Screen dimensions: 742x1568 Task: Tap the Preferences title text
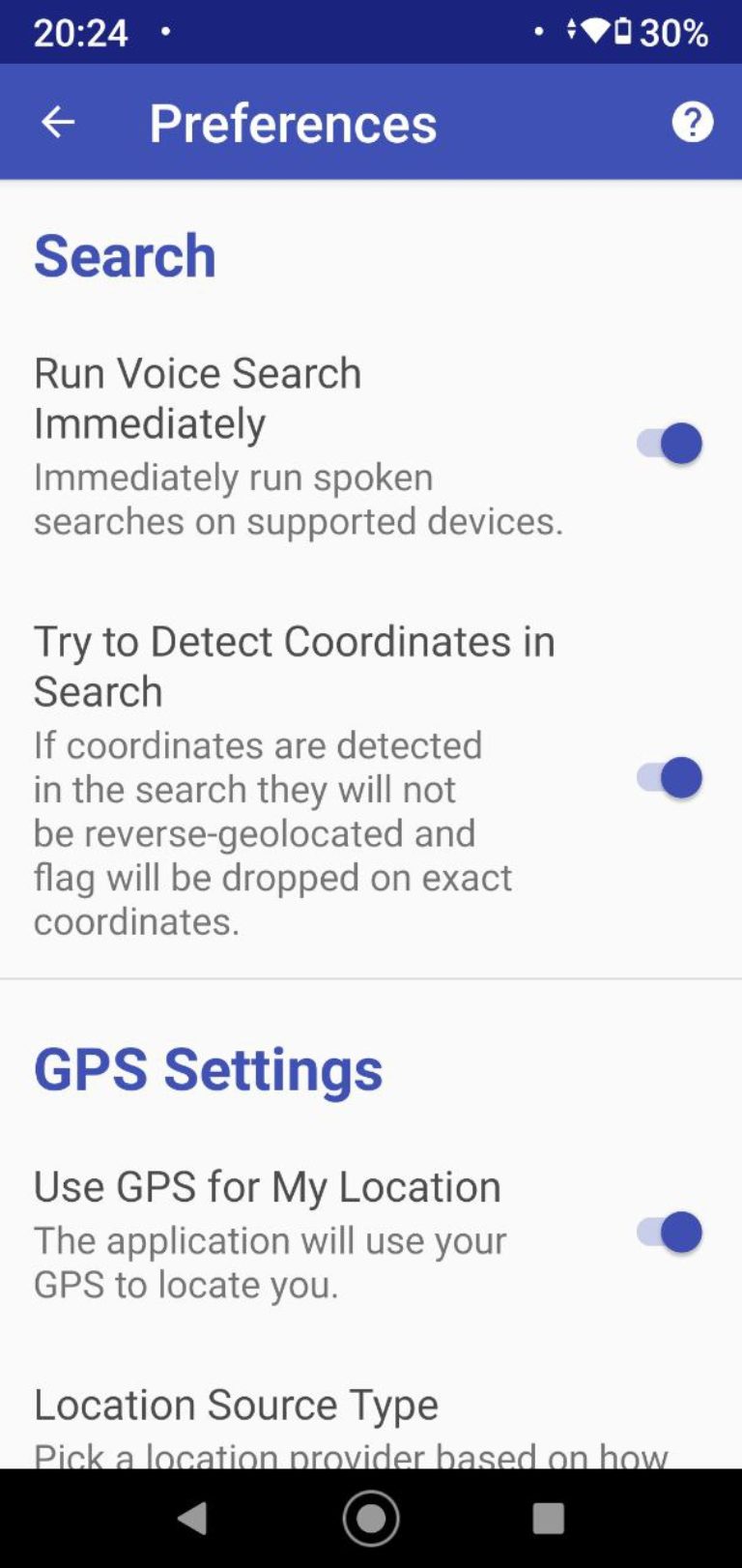(x=292, y=122)
